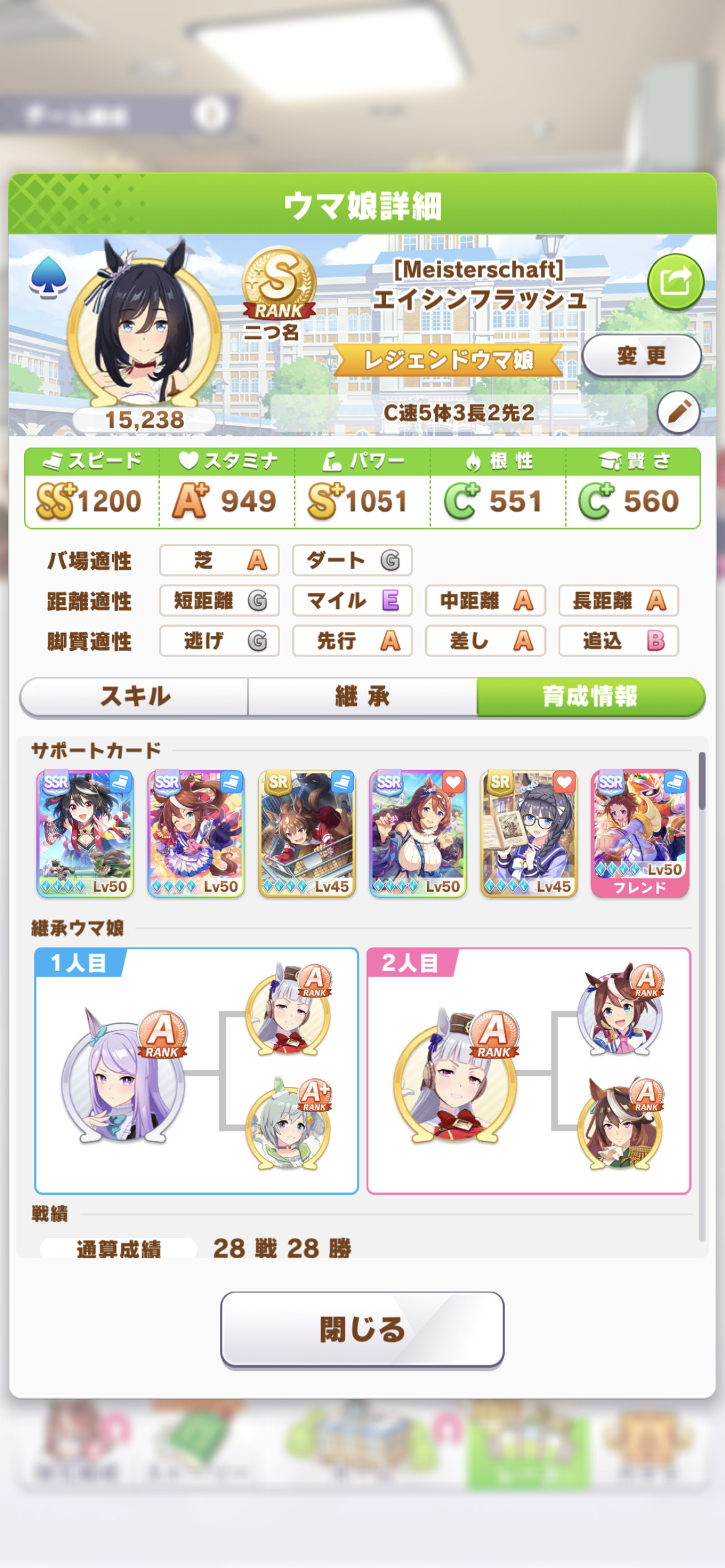Switch to the 継承 tab

(x=362, y=696)
